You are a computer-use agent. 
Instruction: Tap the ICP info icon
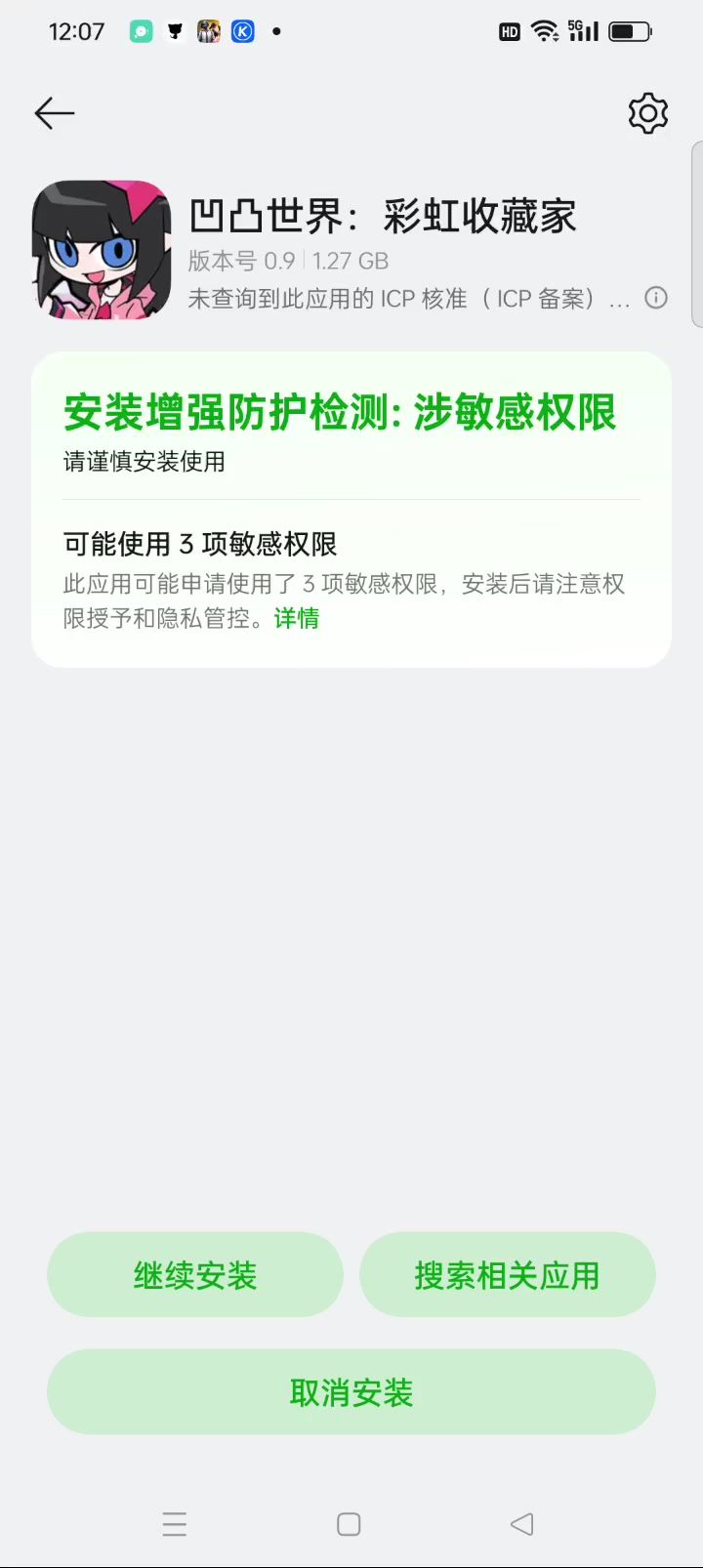[656, 298]
